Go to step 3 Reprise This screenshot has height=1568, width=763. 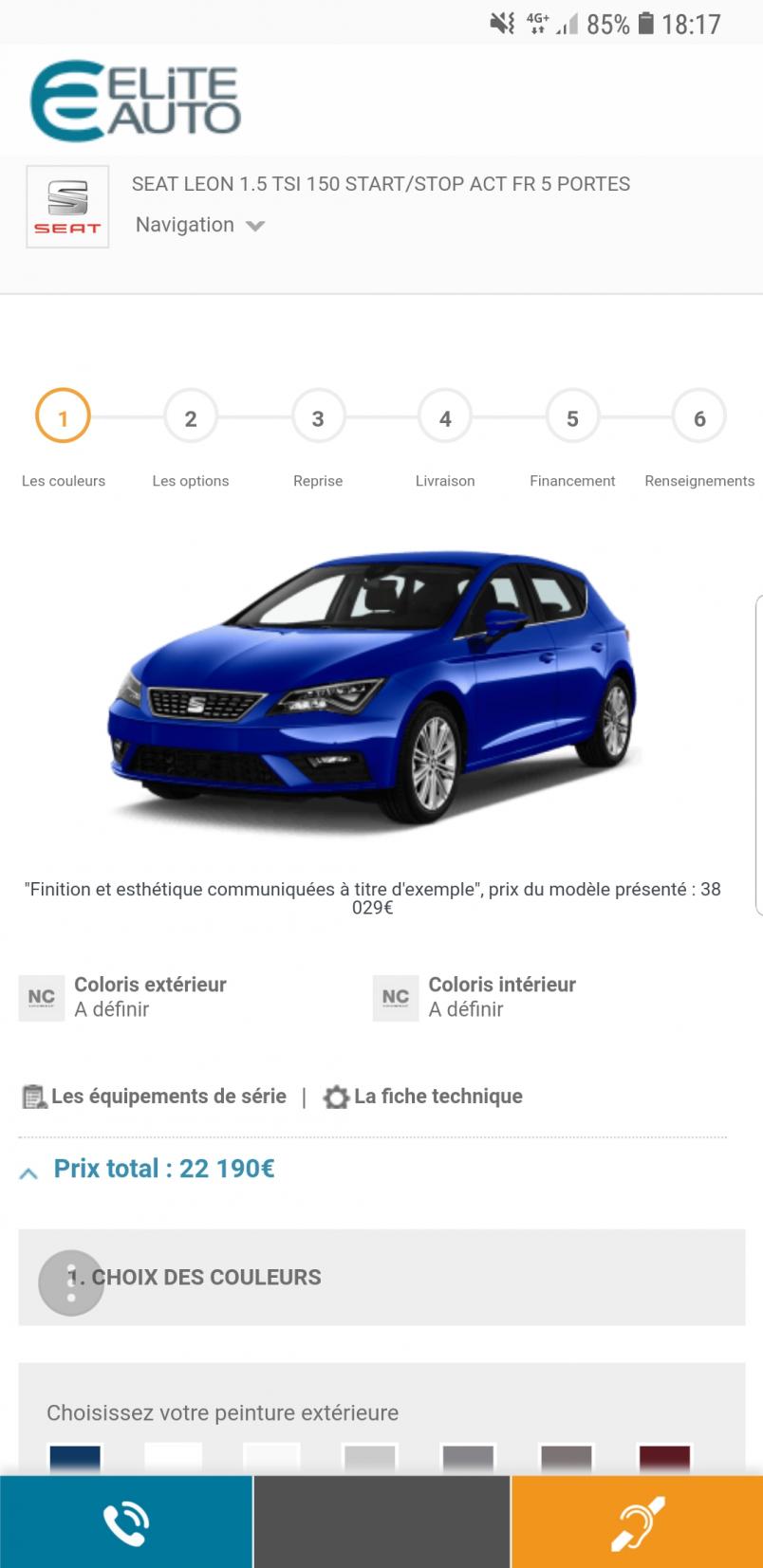318,418
